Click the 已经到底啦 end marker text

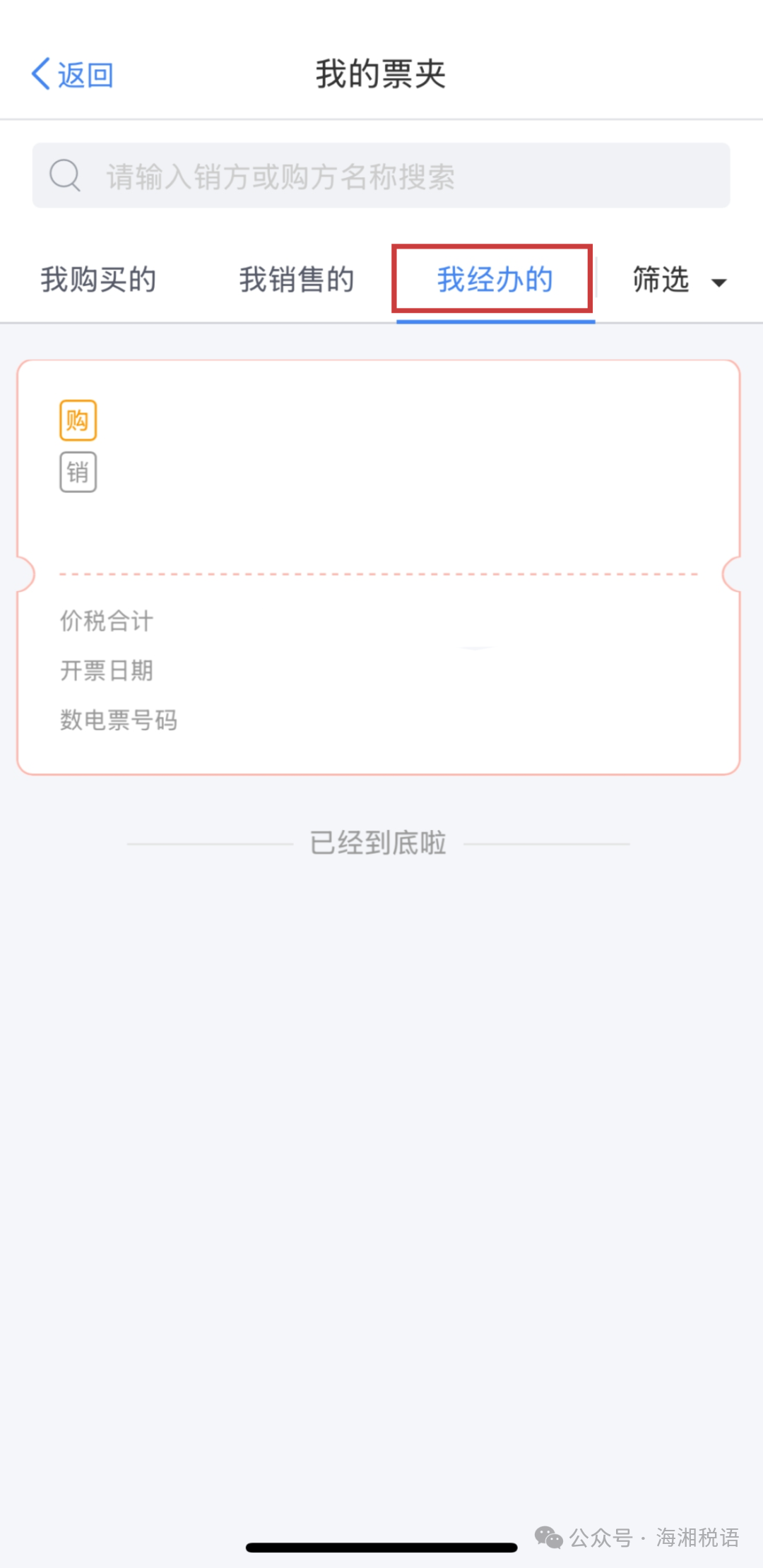coord(379,843)
